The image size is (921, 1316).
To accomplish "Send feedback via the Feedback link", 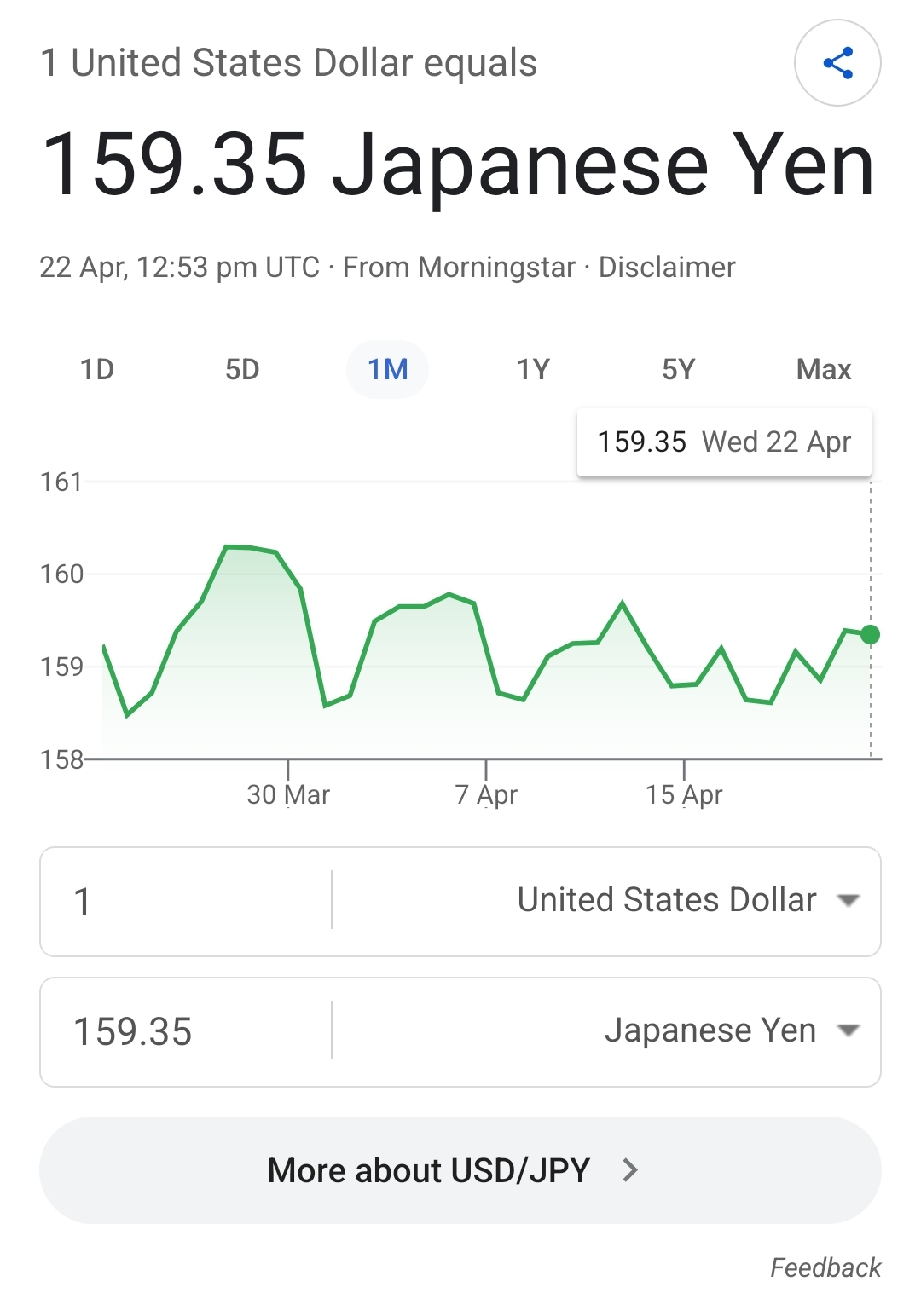I will [x=825, y=1267].
